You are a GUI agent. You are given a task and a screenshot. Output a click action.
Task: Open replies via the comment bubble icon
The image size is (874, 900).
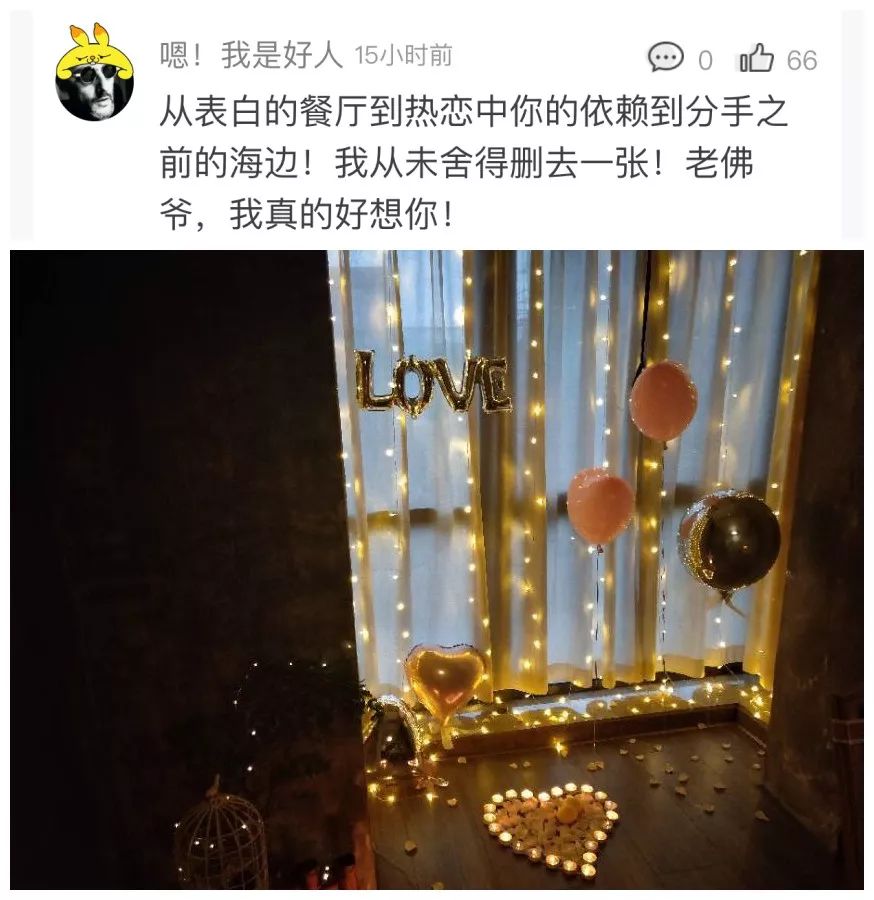pyautogui.click(x=666, y=59)
